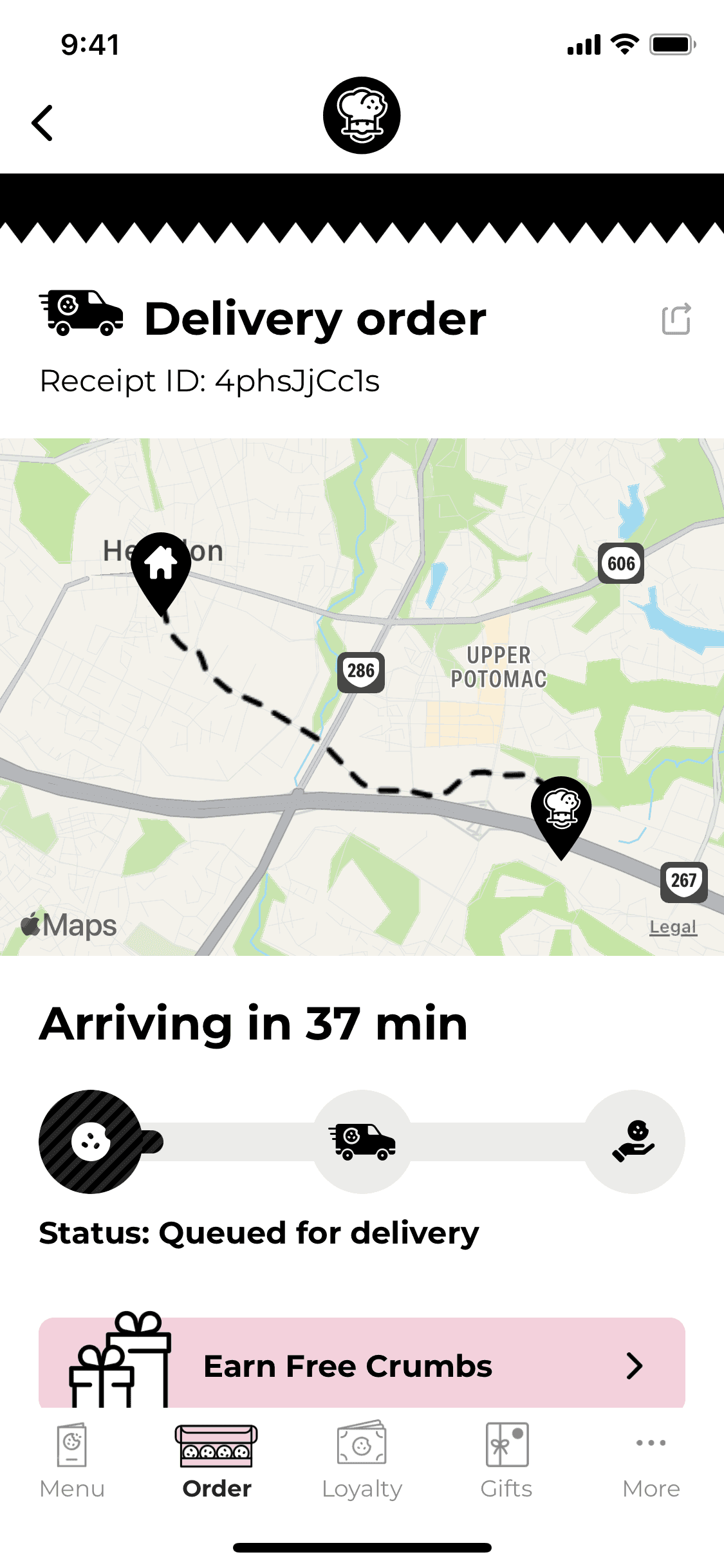Screen dimensions: 724x1568
Task: Go back using the arrow icon
Action: [x=42, y=122]
